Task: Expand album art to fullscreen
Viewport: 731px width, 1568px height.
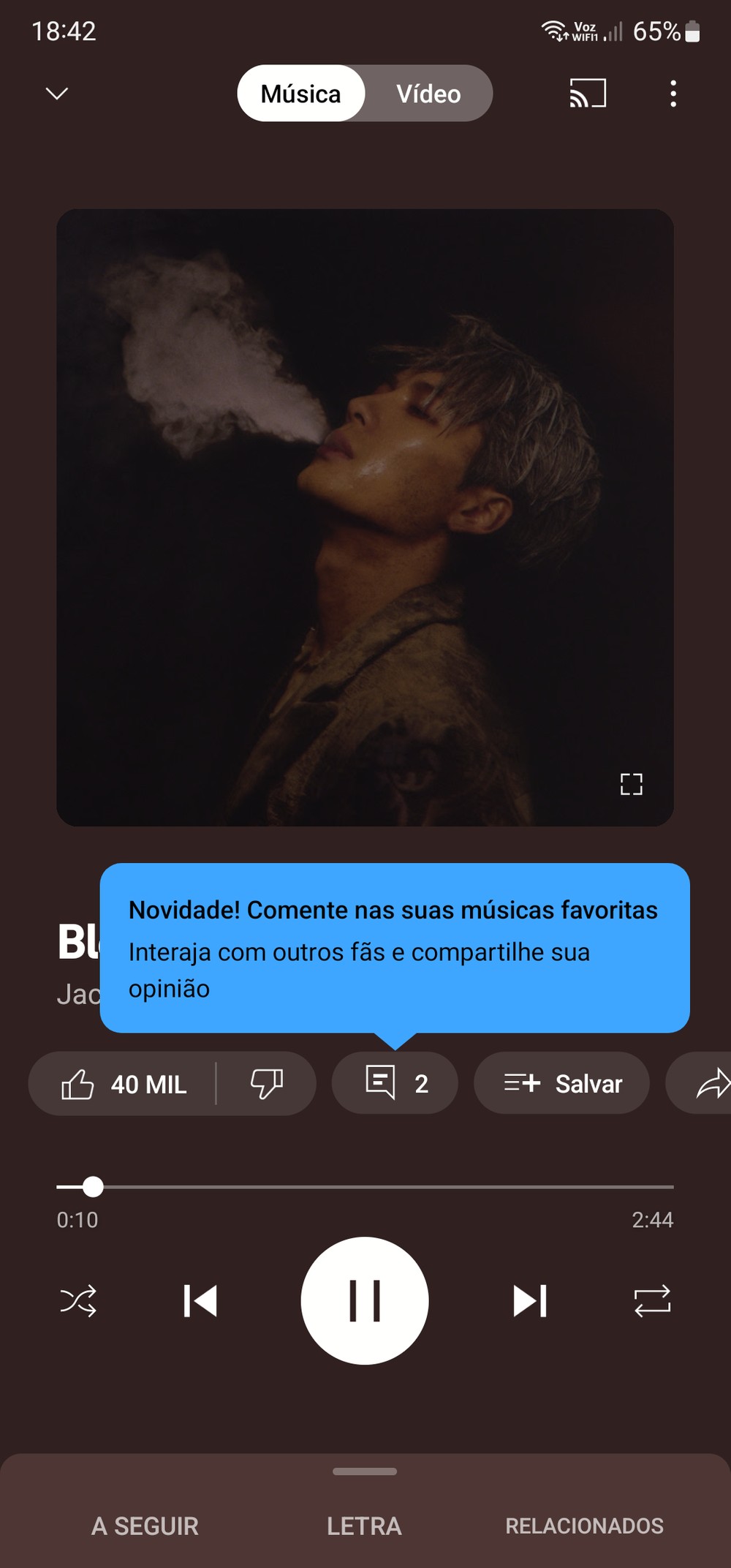Action: 631,784
